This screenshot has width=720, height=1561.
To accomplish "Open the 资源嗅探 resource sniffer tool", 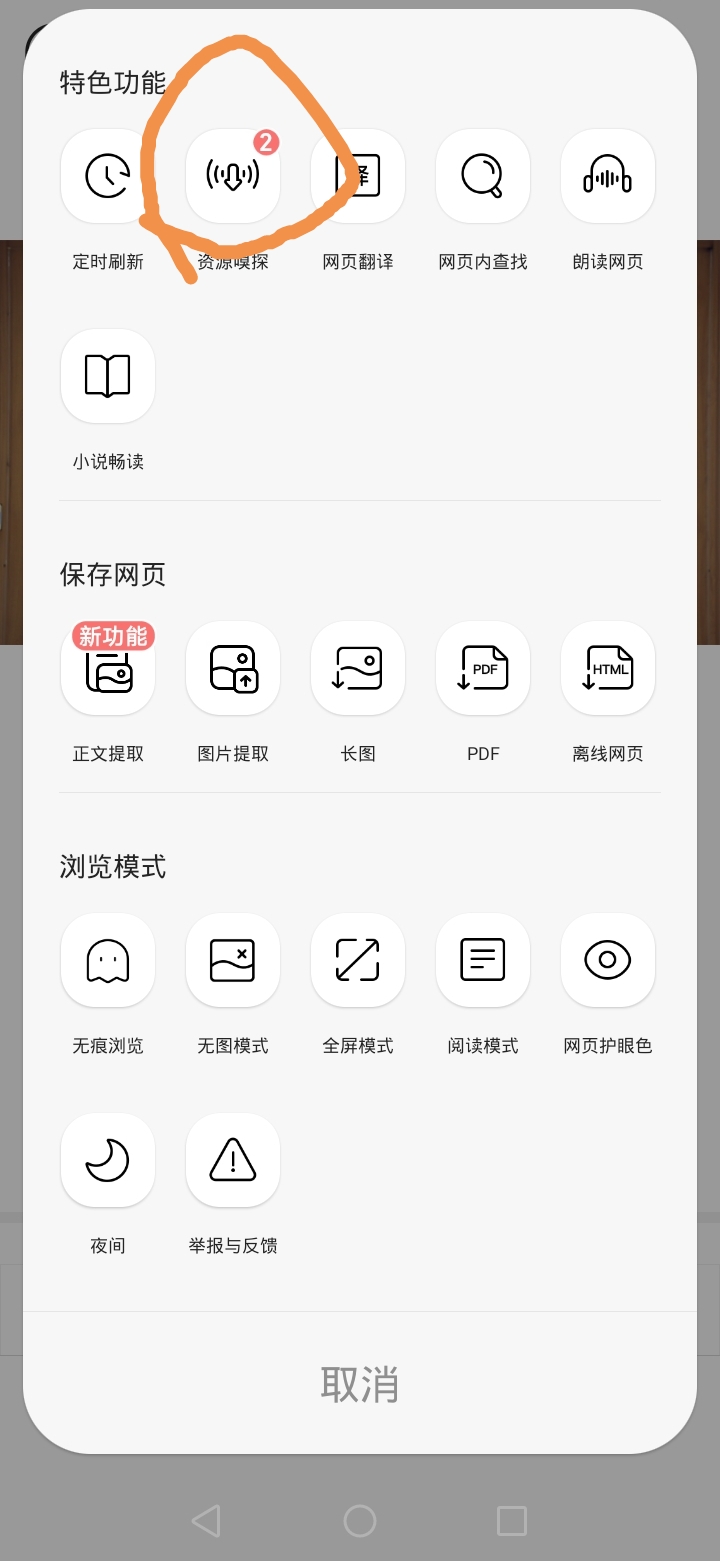I will pyautogui.click(x=233, y=176).
